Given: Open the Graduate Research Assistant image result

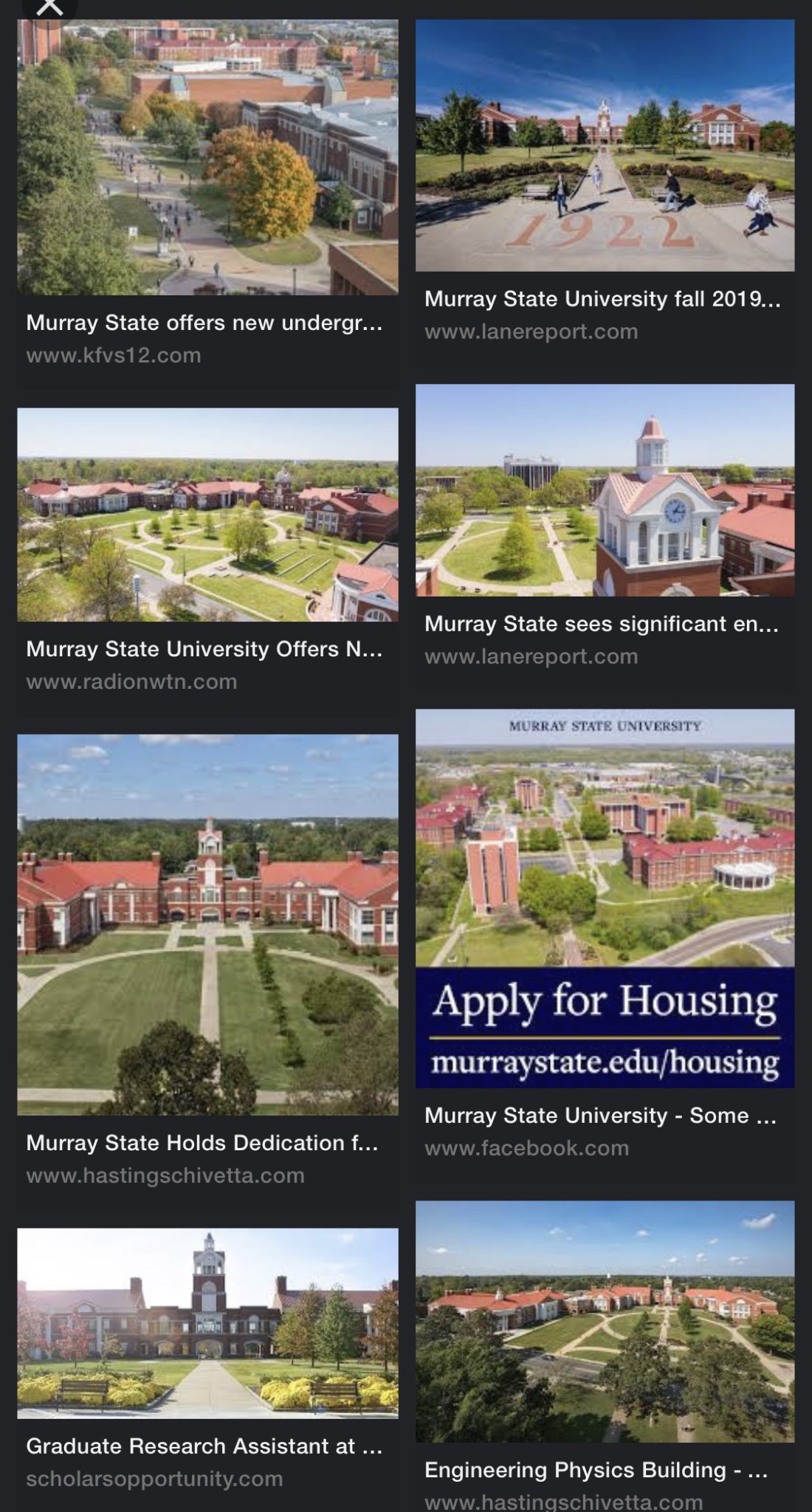Looking at the screenshot, I should (207, 1323).
